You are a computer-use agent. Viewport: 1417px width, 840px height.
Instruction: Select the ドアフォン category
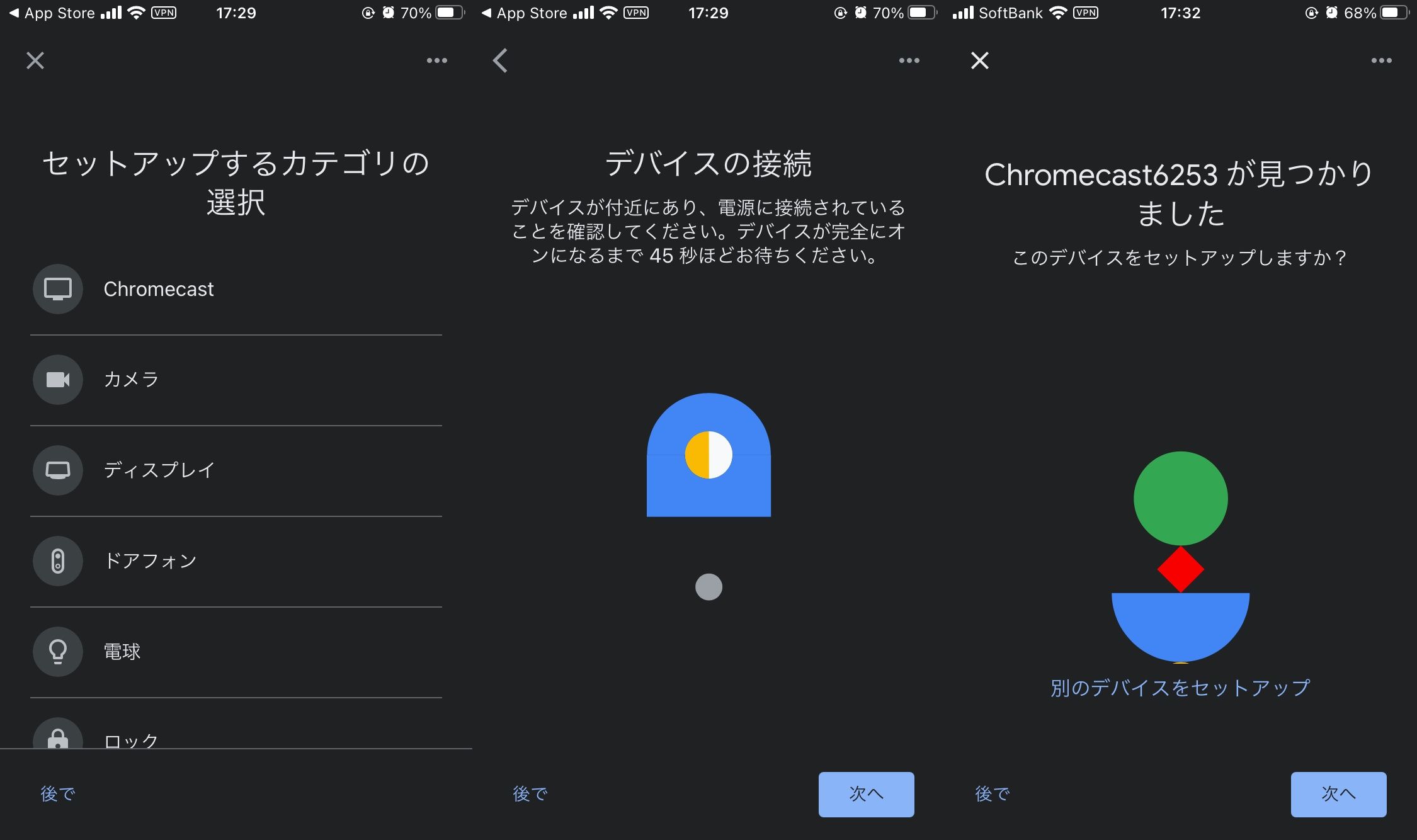coord(150,561)
